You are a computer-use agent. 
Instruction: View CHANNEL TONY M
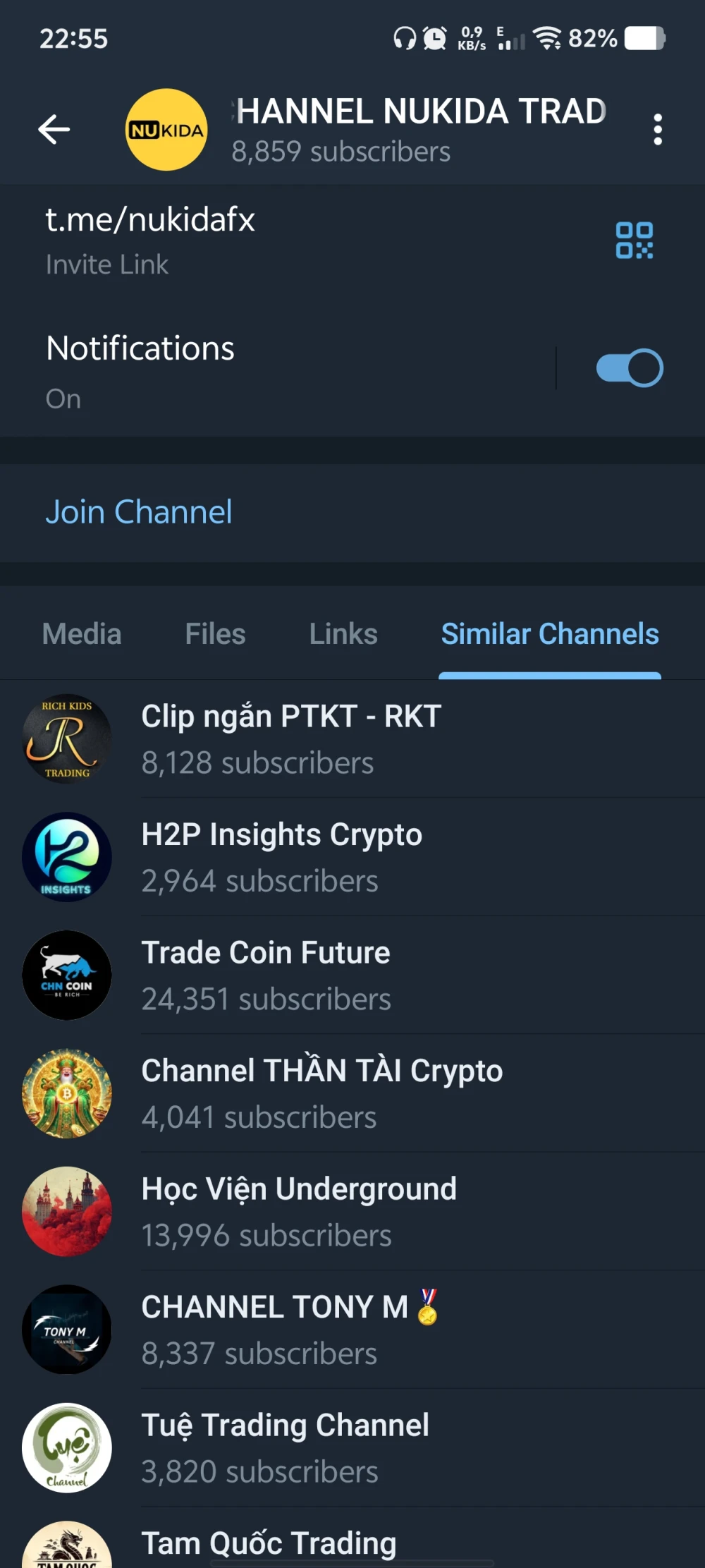pyautogui.click(x=352, y=1330)
